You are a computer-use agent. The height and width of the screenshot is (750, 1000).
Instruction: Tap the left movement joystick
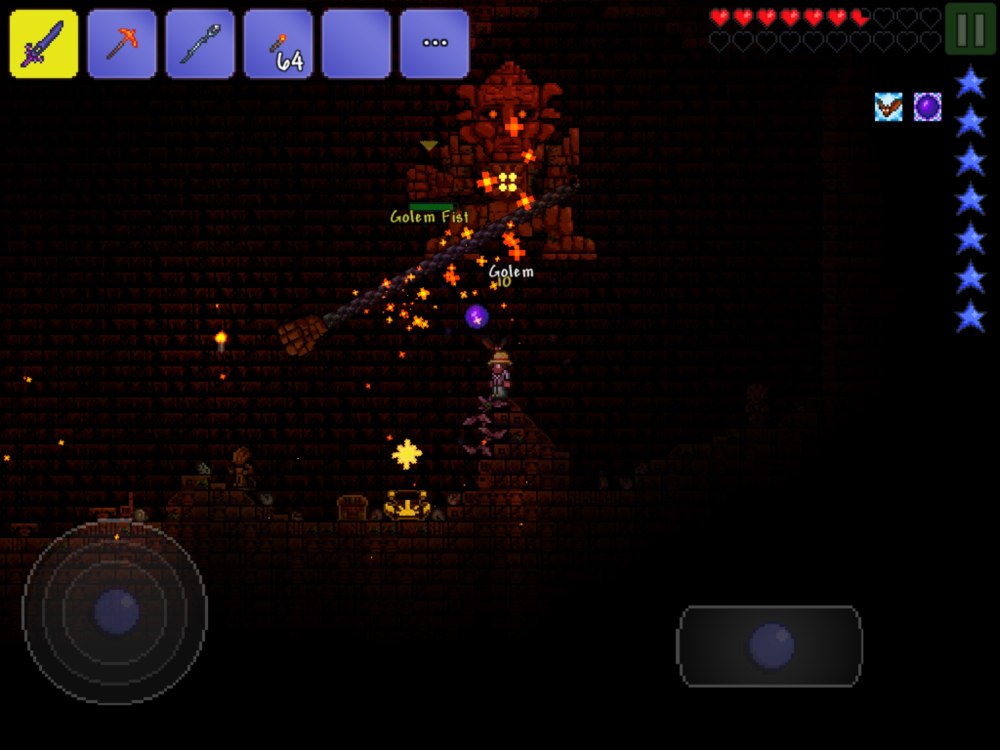click(x=115, y=610)
